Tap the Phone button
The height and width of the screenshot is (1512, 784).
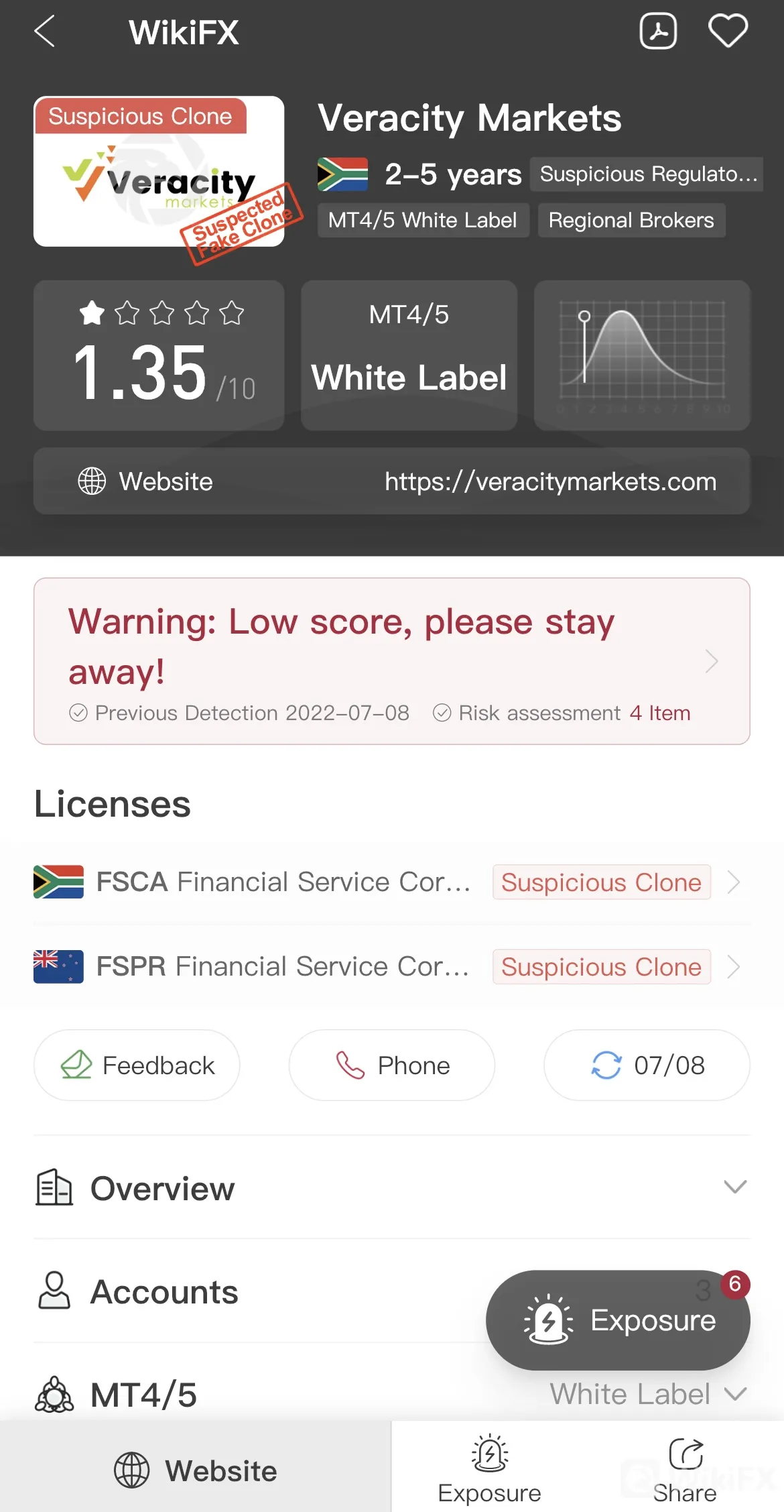(x=391, y=1065)
